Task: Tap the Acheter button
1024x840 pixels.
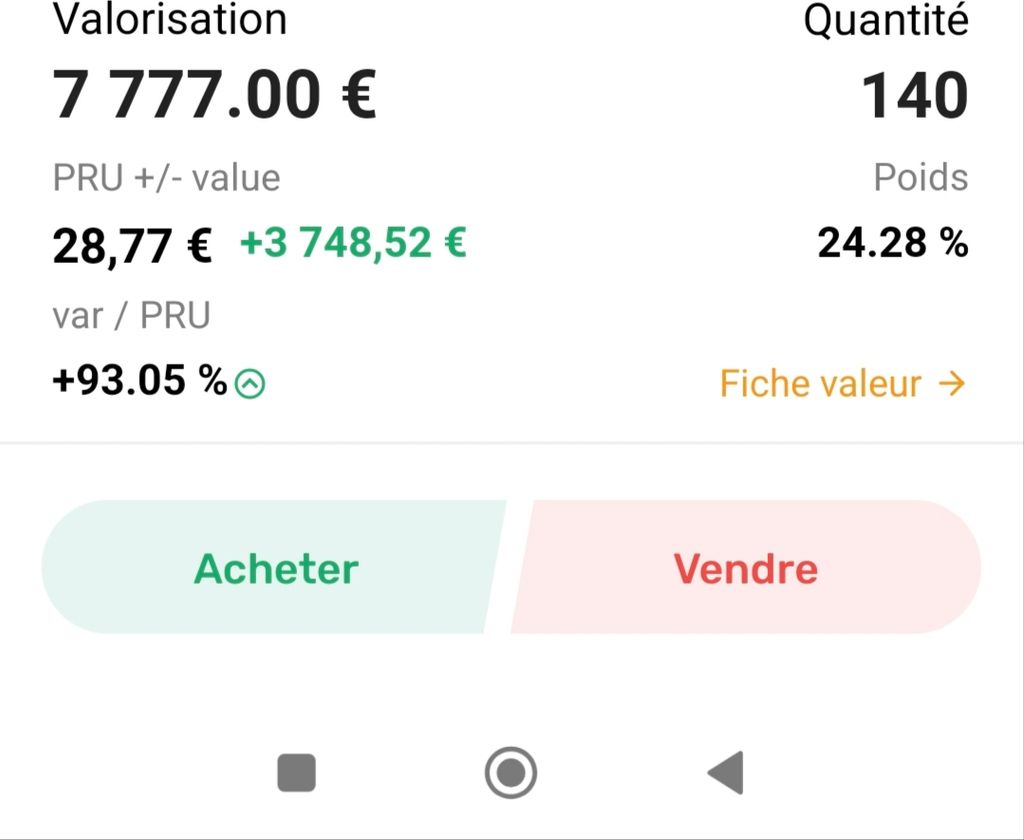Action: [x=273, y=567]
